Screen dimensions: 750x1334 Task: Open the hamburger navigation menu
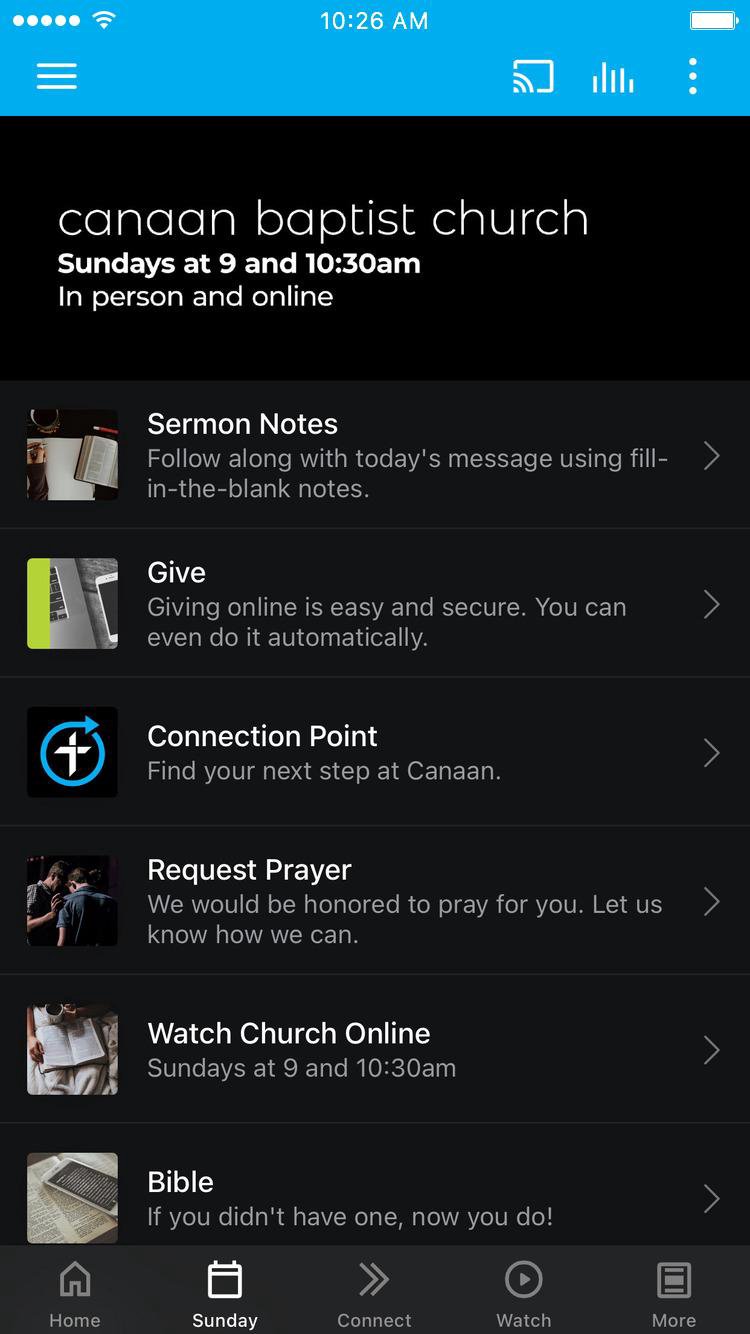click(57, 77)
